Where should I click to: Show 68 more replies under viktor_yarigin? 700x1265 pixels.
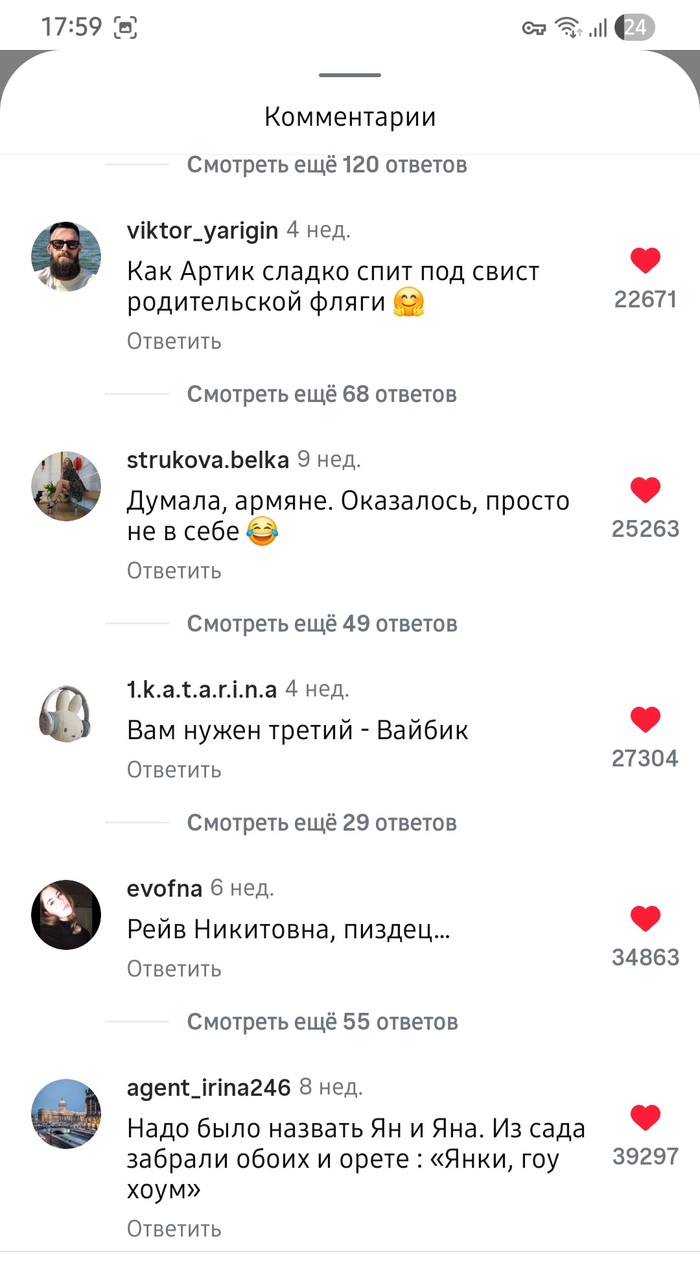[321, 394]
